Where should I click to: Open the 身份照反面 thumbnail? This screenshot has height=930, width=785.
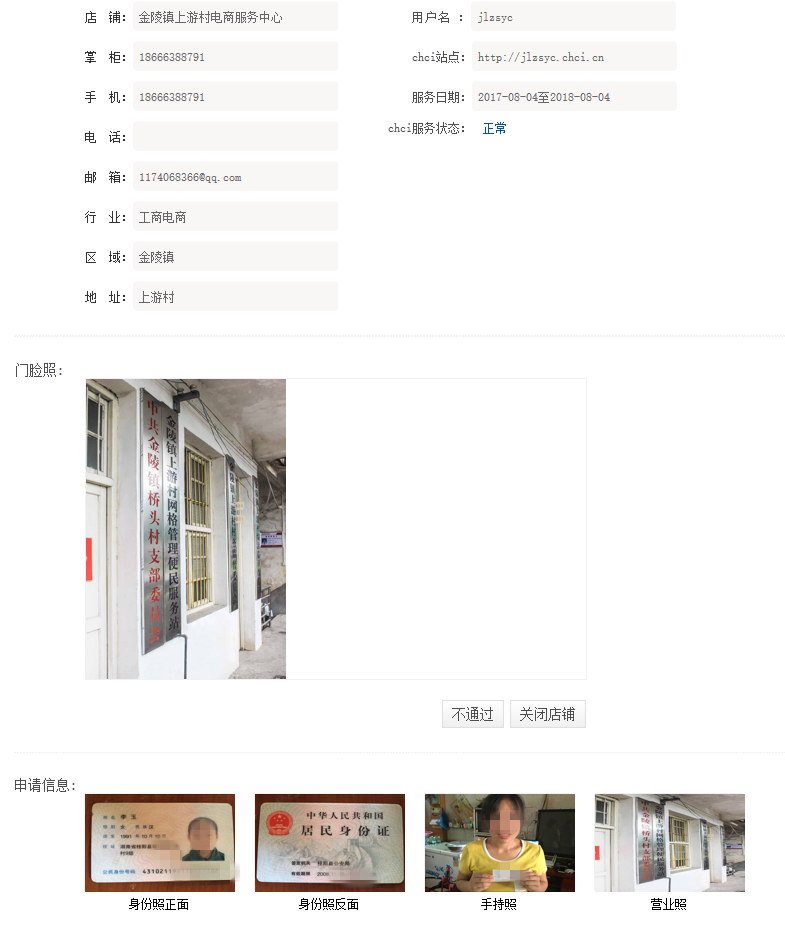[330, 842]
